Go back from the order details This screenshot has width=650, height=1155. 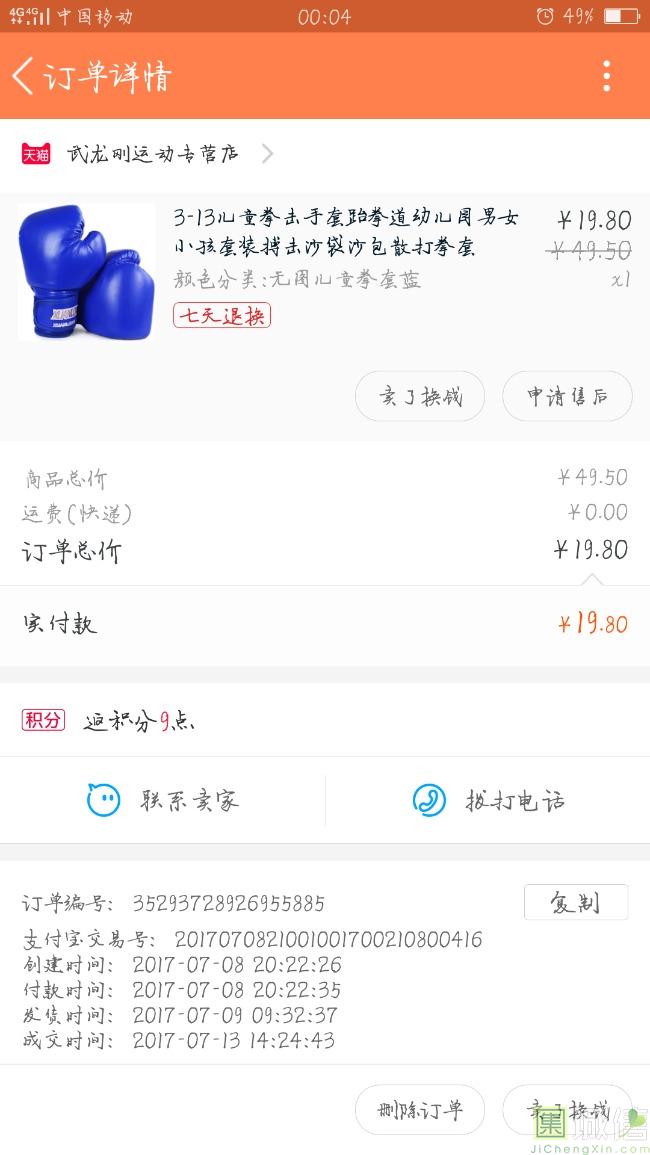(x=24, y=76)
